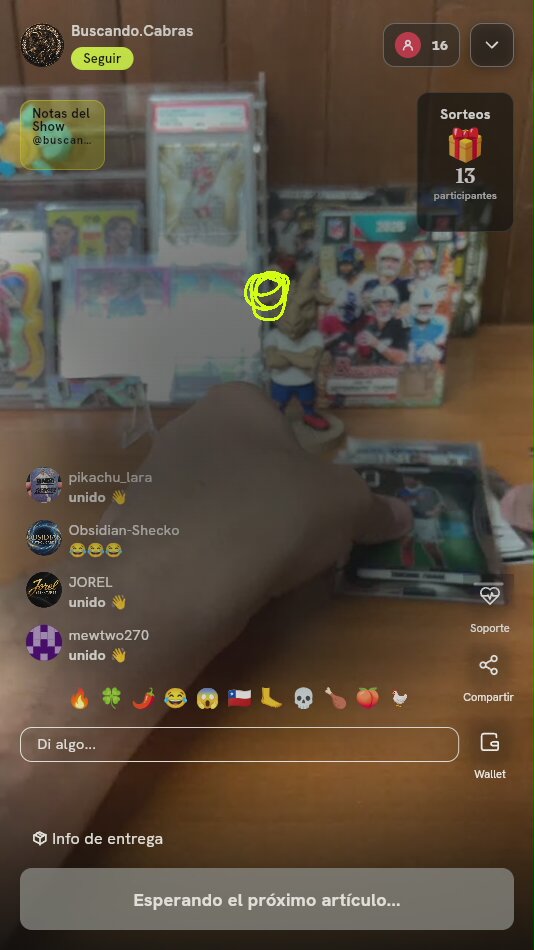Open the Wallet

click(x=489, y=755)
